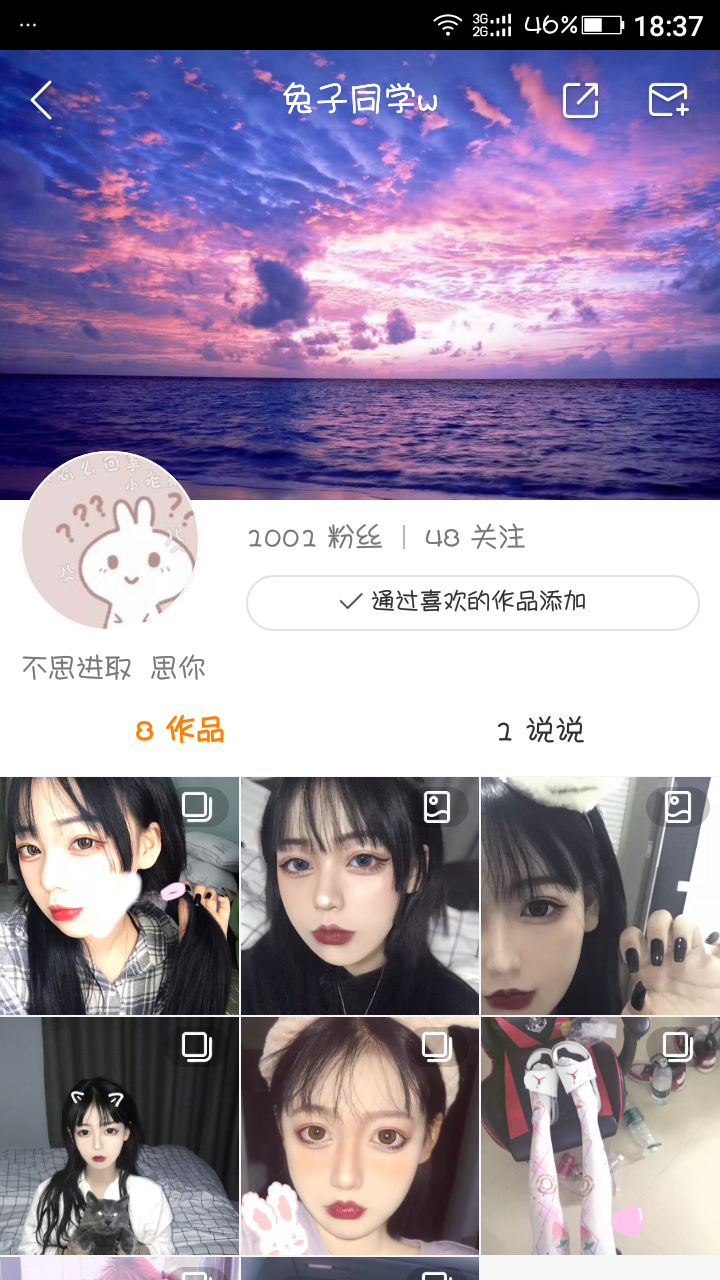Open the girl in plaid shirt photo
720x1280 pixels.
[119, 895]
